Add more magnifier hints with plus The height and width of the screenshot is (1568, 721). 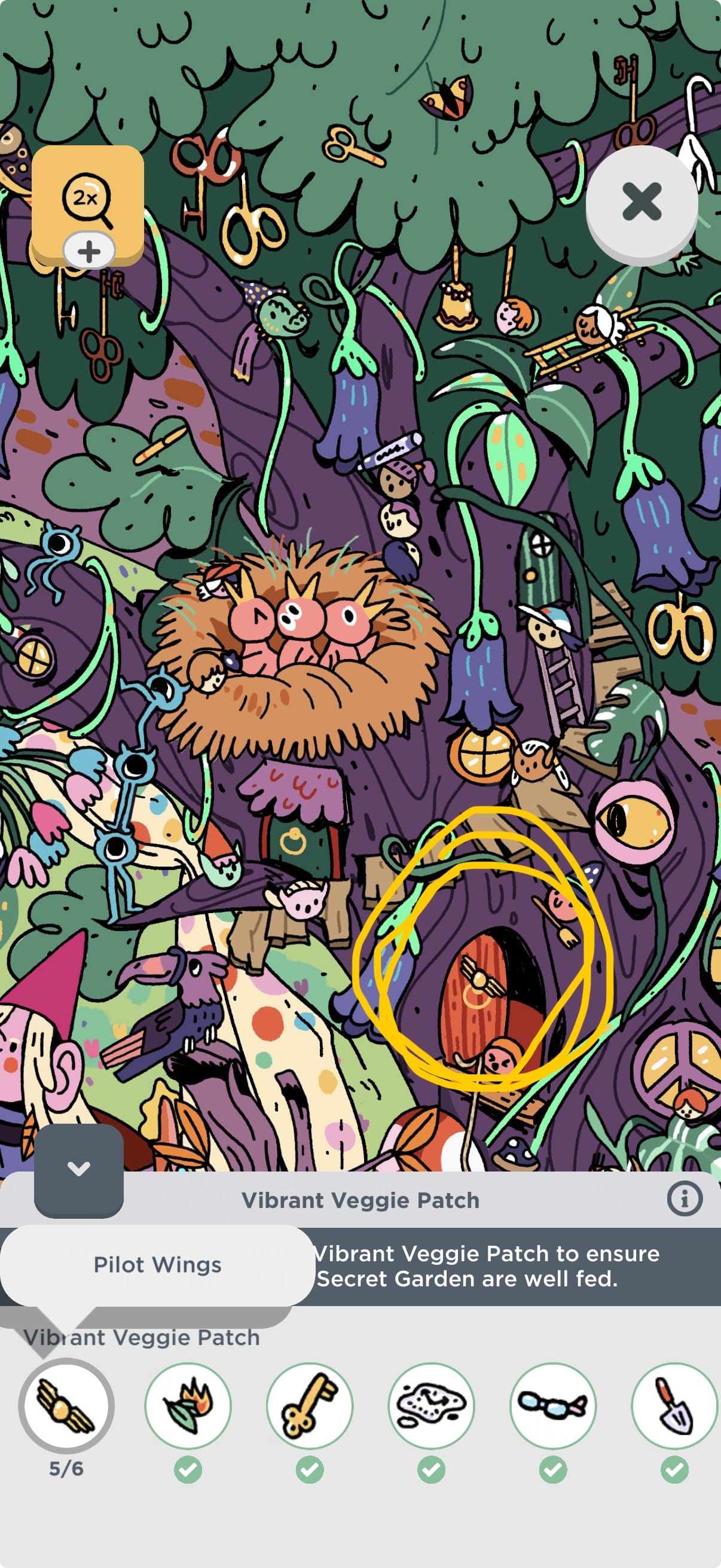click(x=89, y=251)
